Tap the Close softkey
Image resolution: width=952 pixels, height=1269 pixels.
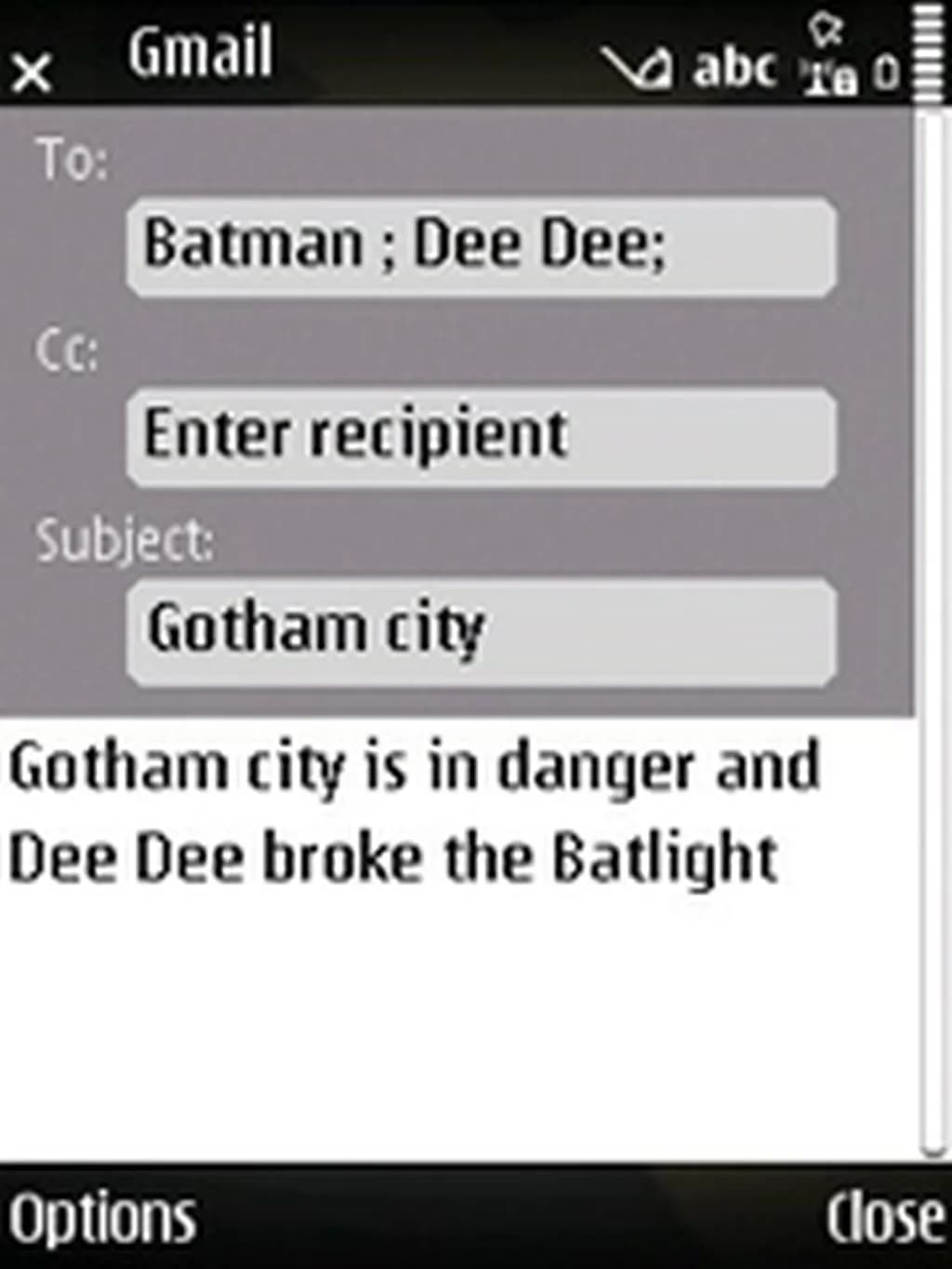pos(883,1218)
